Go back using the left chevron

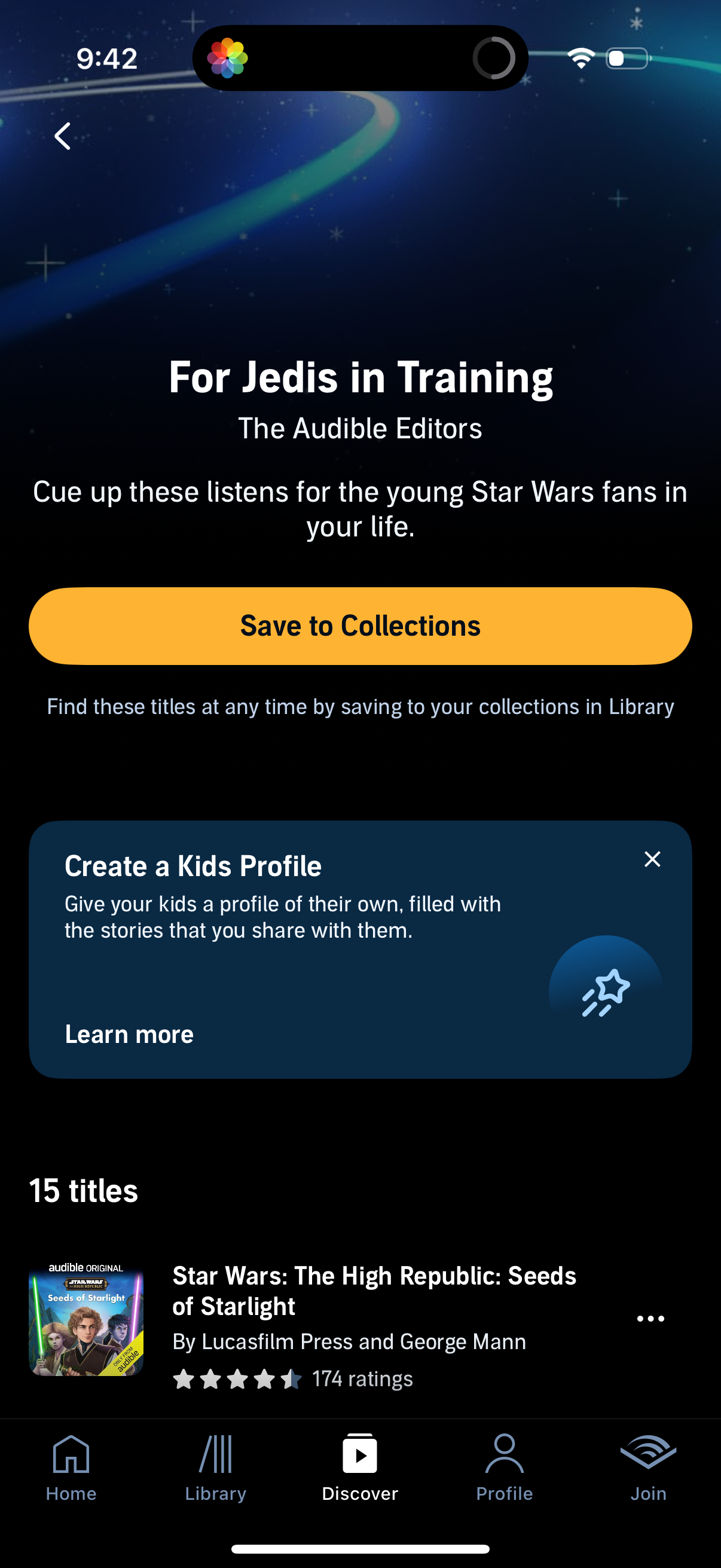coord(62,135)
